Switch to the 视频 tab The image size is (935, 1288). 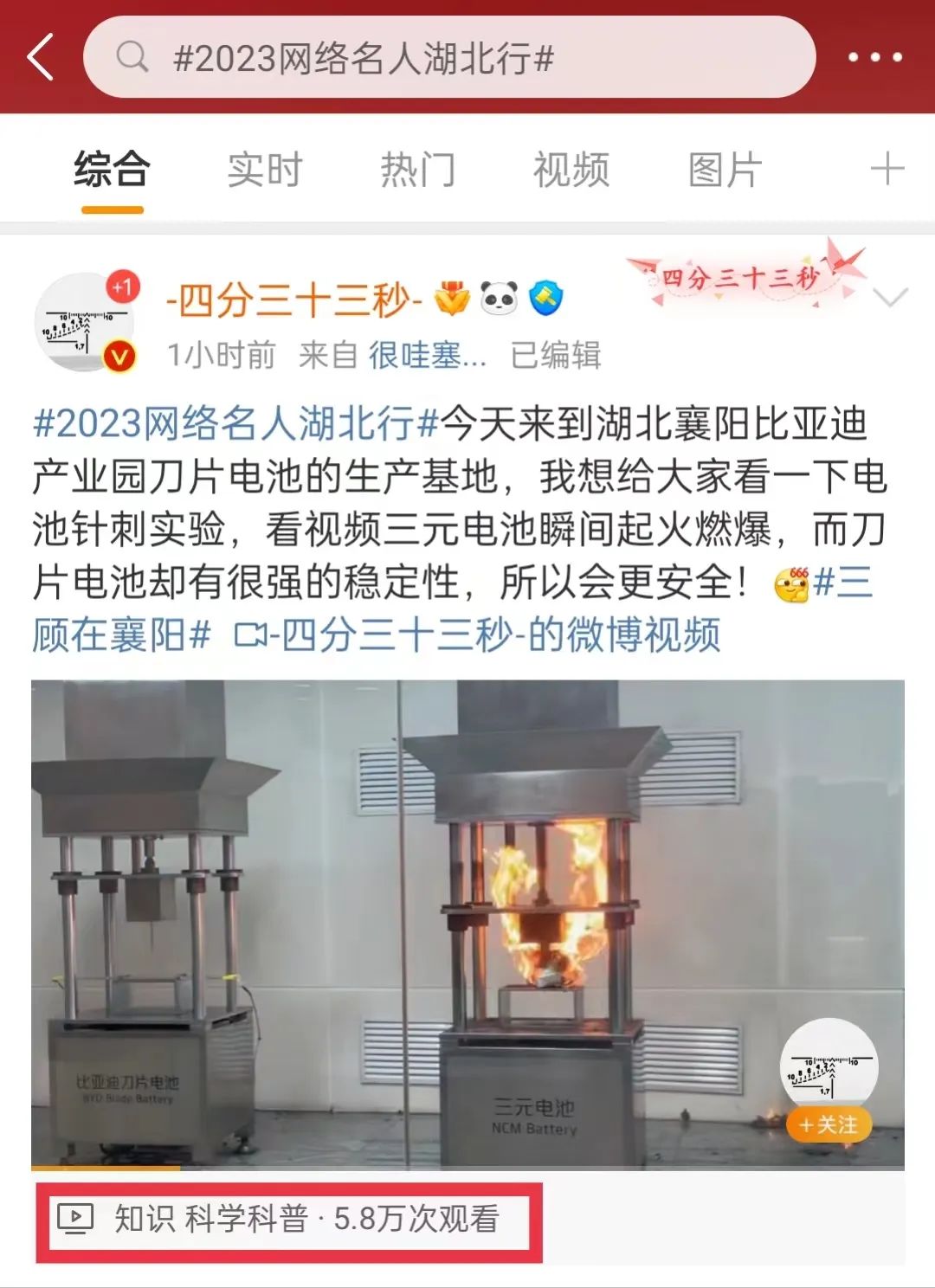click(571, 170)
